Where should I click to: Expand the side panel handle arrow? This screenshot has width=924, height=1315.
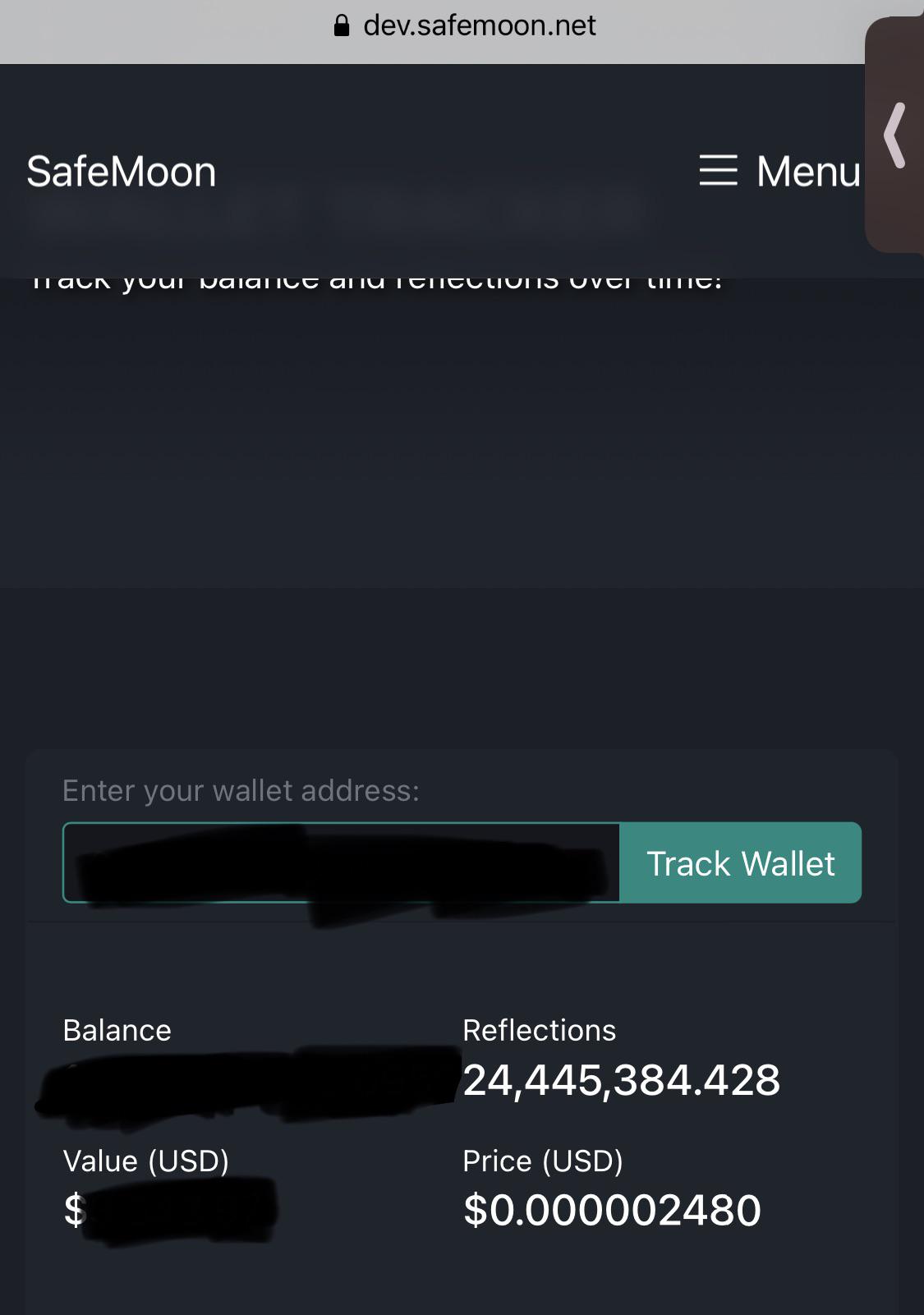click(x=895, y=136)
